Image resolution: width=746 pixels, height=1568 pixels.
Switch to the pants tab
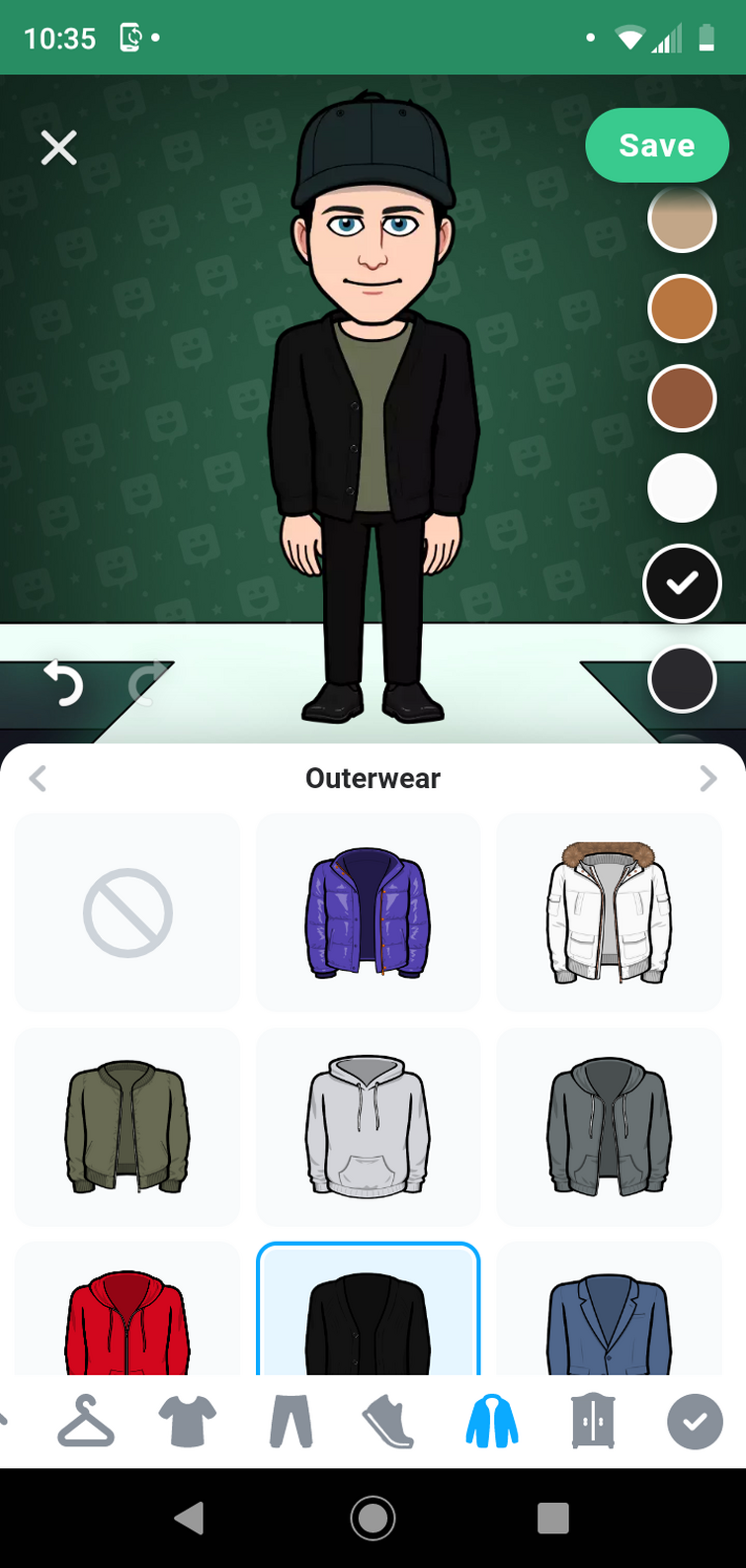click(290, 1422)
